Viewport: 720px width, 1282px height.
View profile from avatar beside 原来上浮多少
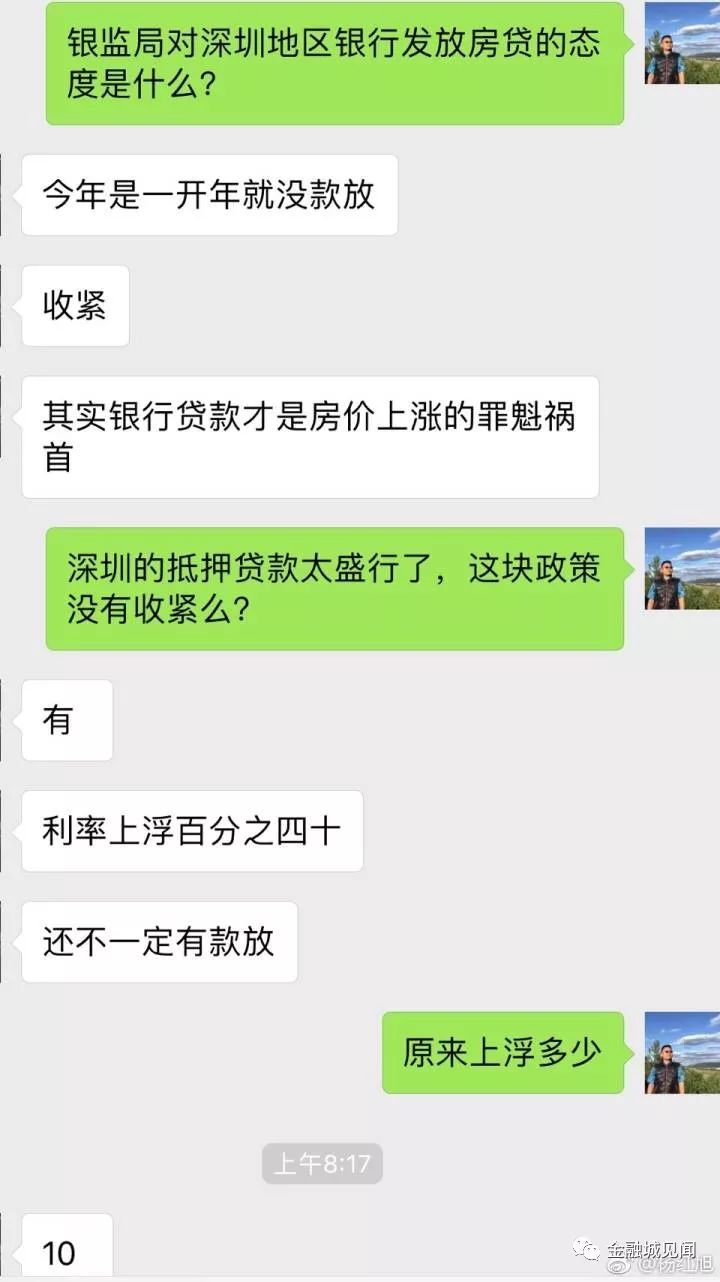tap(681, 1052)
